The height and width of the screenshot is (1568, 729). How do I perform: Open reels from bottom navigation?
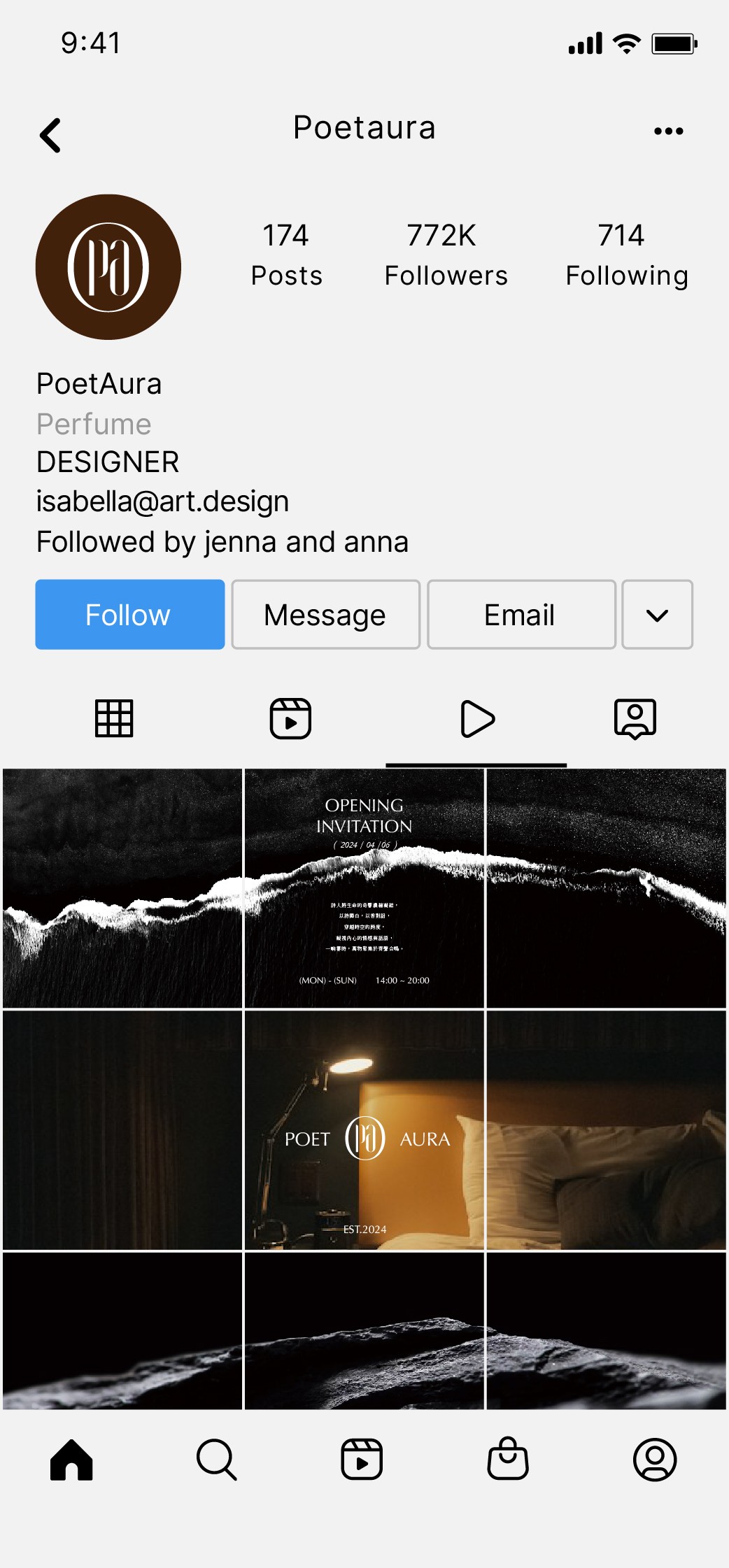[362, 1460]
